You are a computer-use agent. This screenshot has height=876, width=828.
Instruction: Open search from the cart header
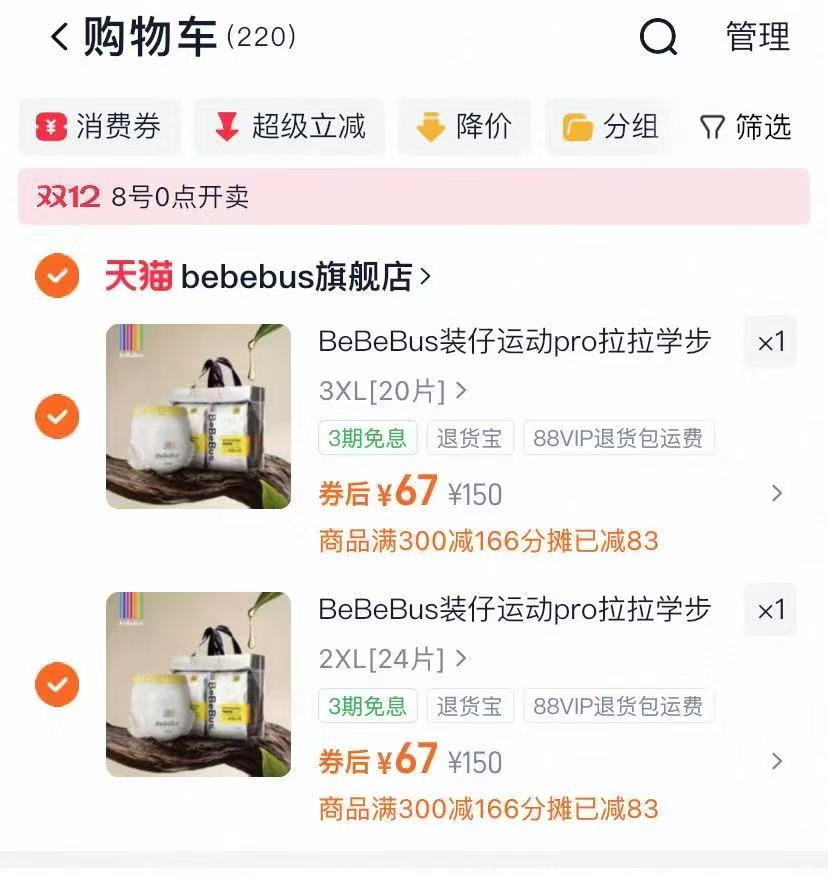657,39
